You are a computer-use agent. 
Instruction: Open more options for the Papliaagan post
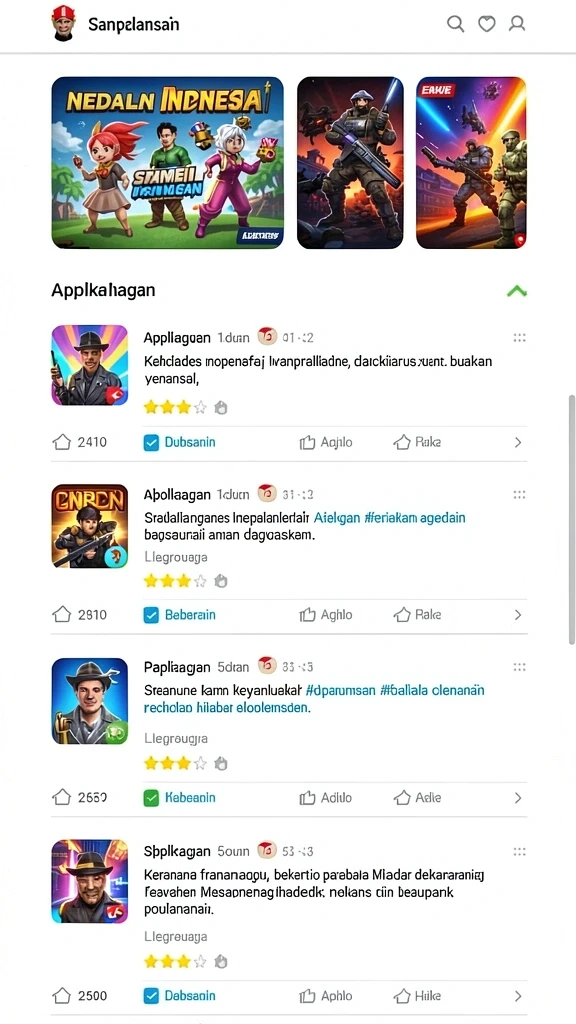tap(519, 667)
